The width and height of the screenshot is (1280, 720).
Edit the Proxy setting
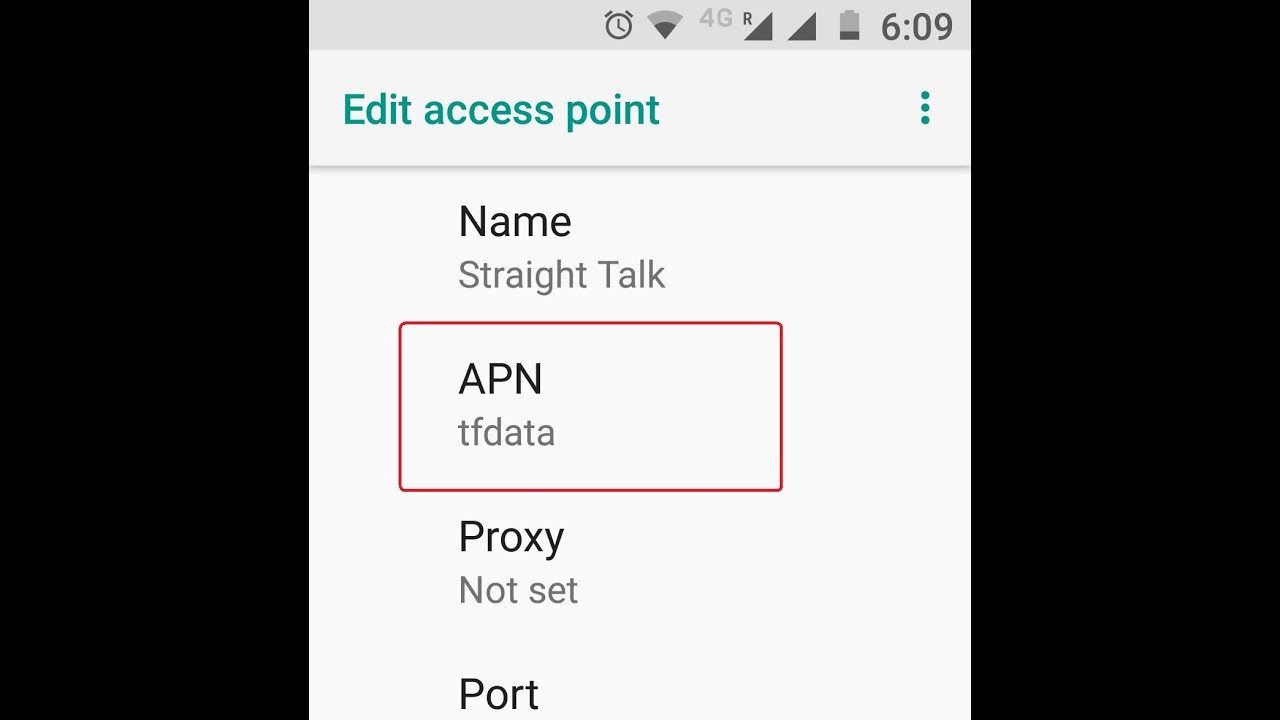(x=518, y=563)
